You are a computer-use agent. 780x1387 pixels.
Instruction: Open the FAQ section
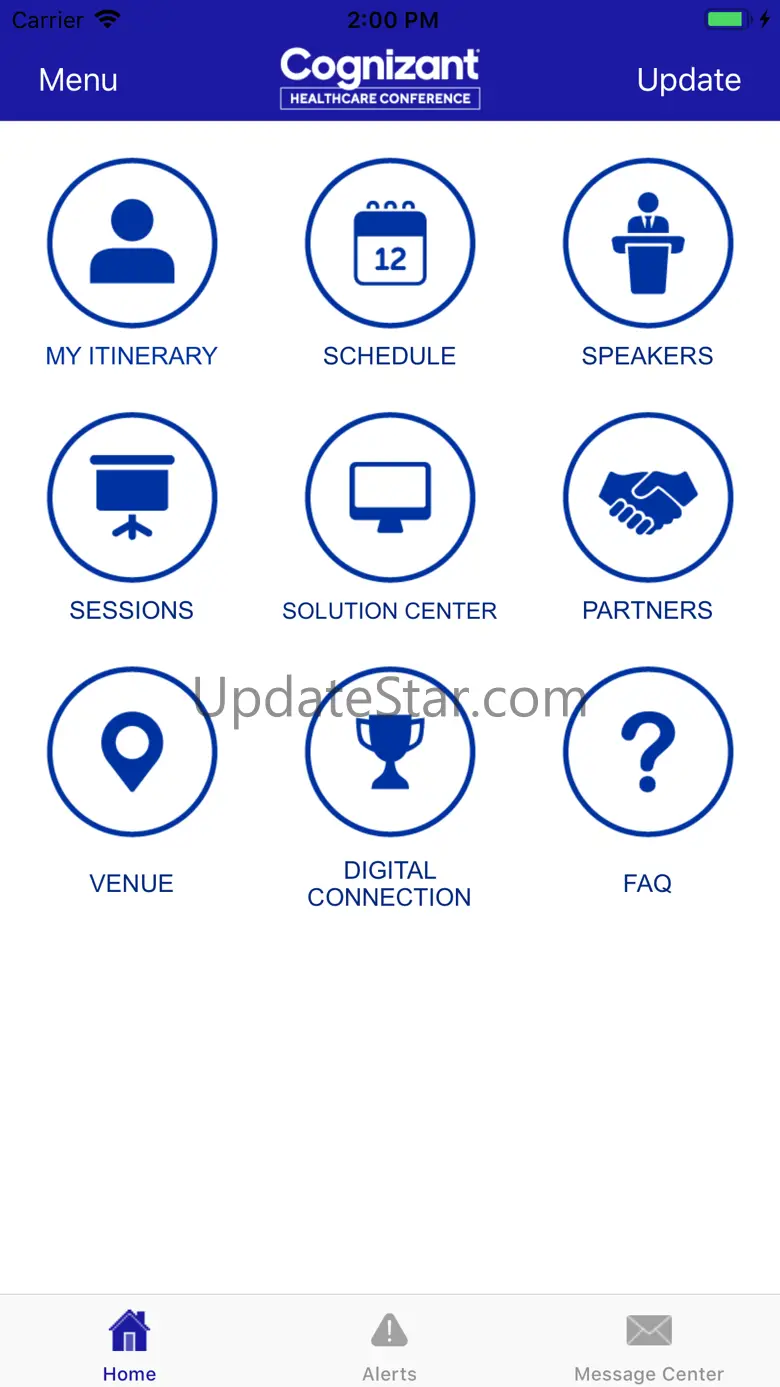[648, 751]
